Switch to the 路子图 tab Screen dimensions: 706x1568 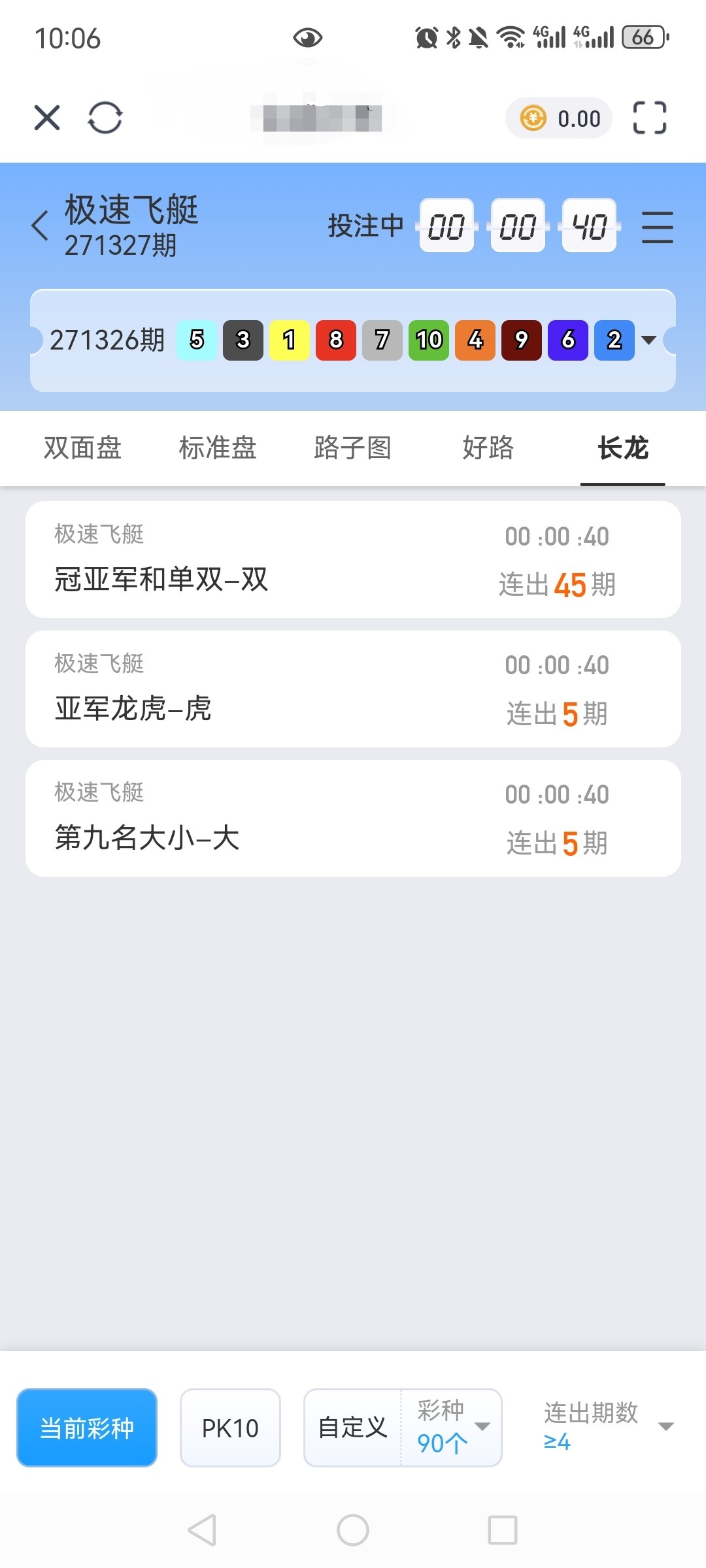tap(353, 448)
